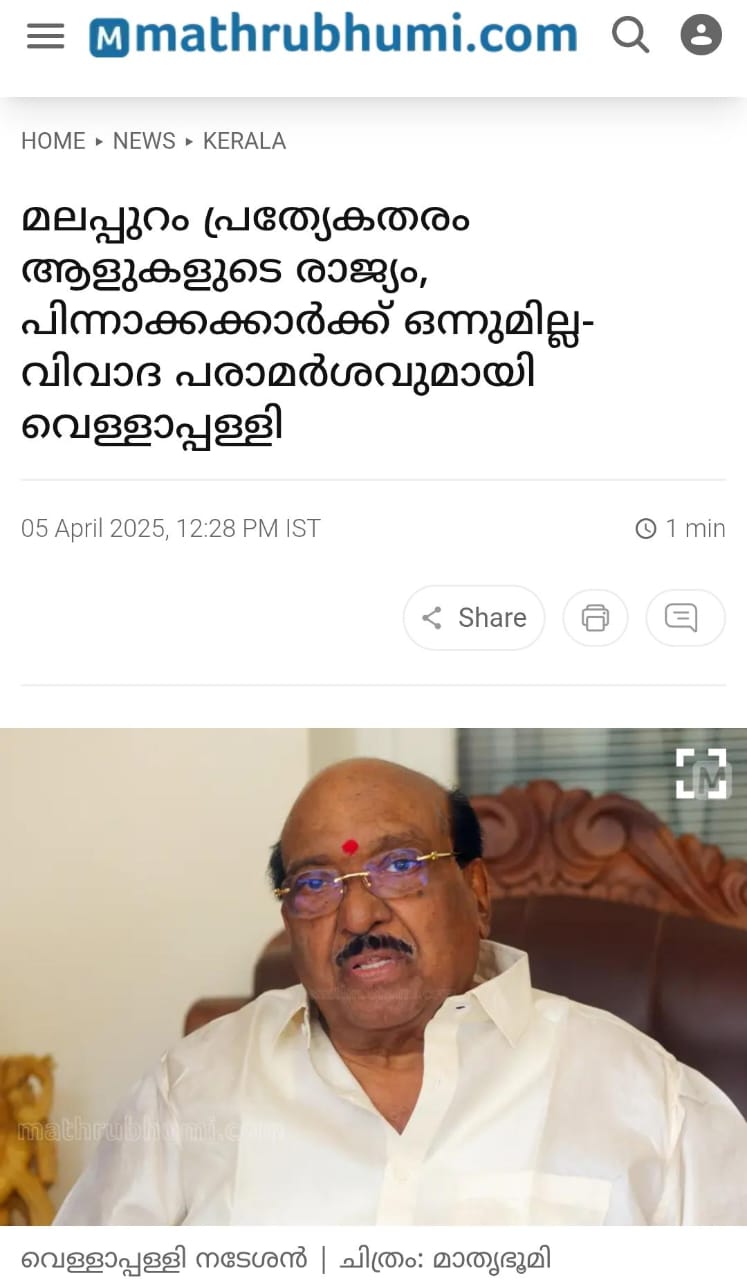Open the NEWS breadcrumb link
Image resolution: width=747 pixels, height=1280 pixels.
(144, 141)
